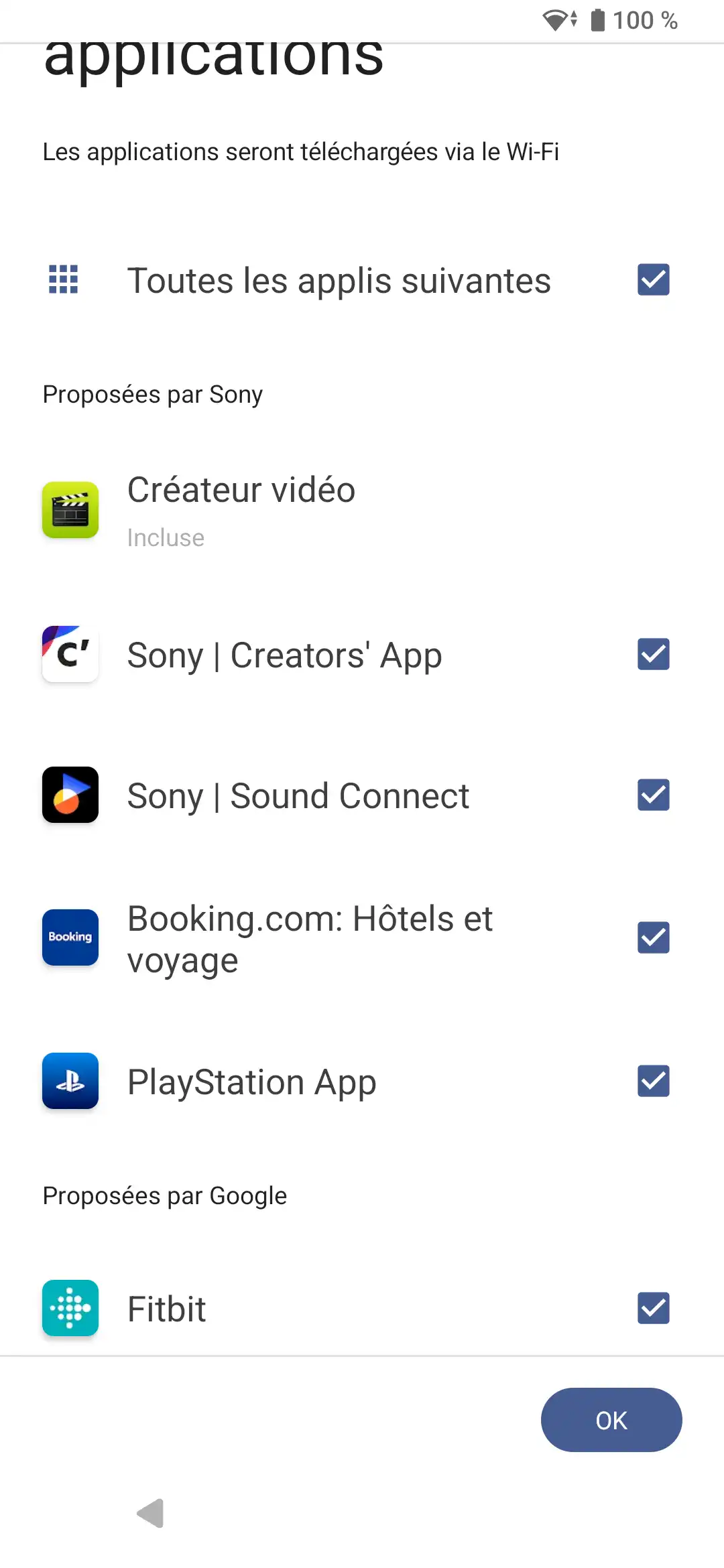
Task: Uncheck 'Toutes les applis suivantes' checkbox
Action: coord(653,280)
